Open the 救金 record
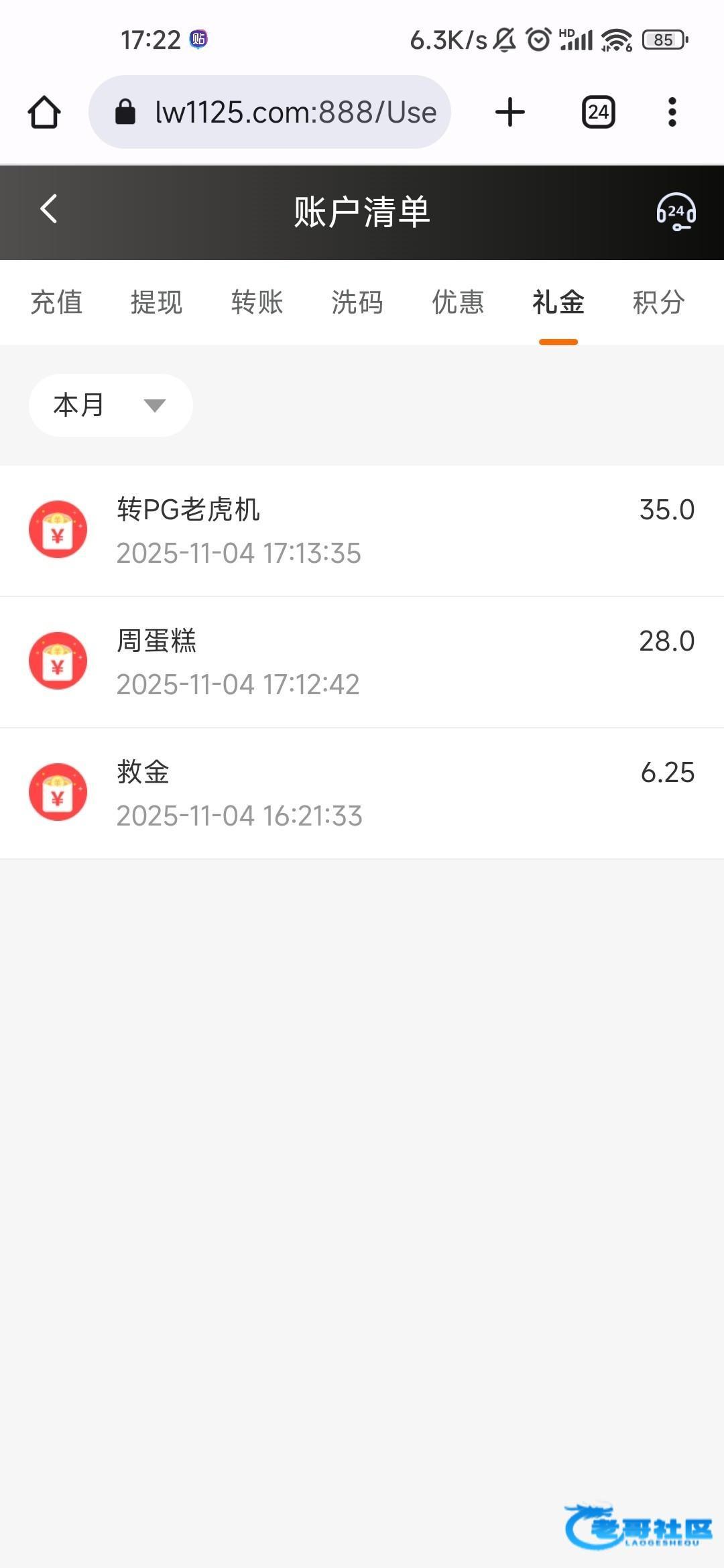The image size is (724, 1568). (362, 793)
